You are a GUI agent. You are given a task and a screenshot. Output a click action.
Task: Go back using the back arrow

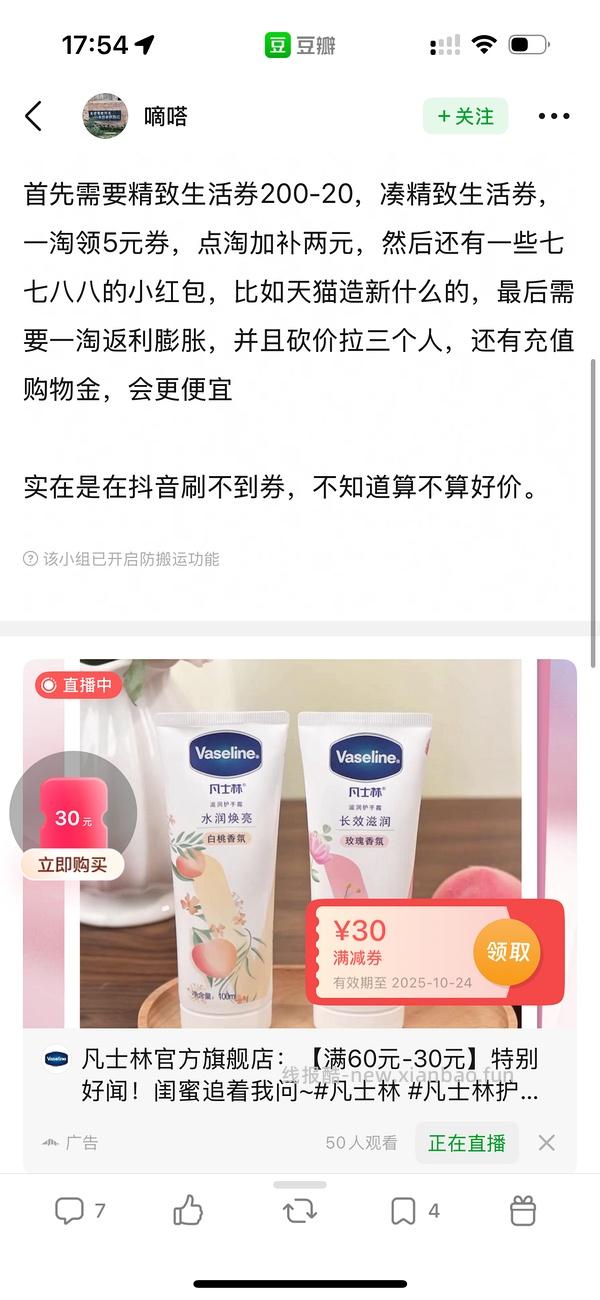pyautogui.click(x=34, y=116)
